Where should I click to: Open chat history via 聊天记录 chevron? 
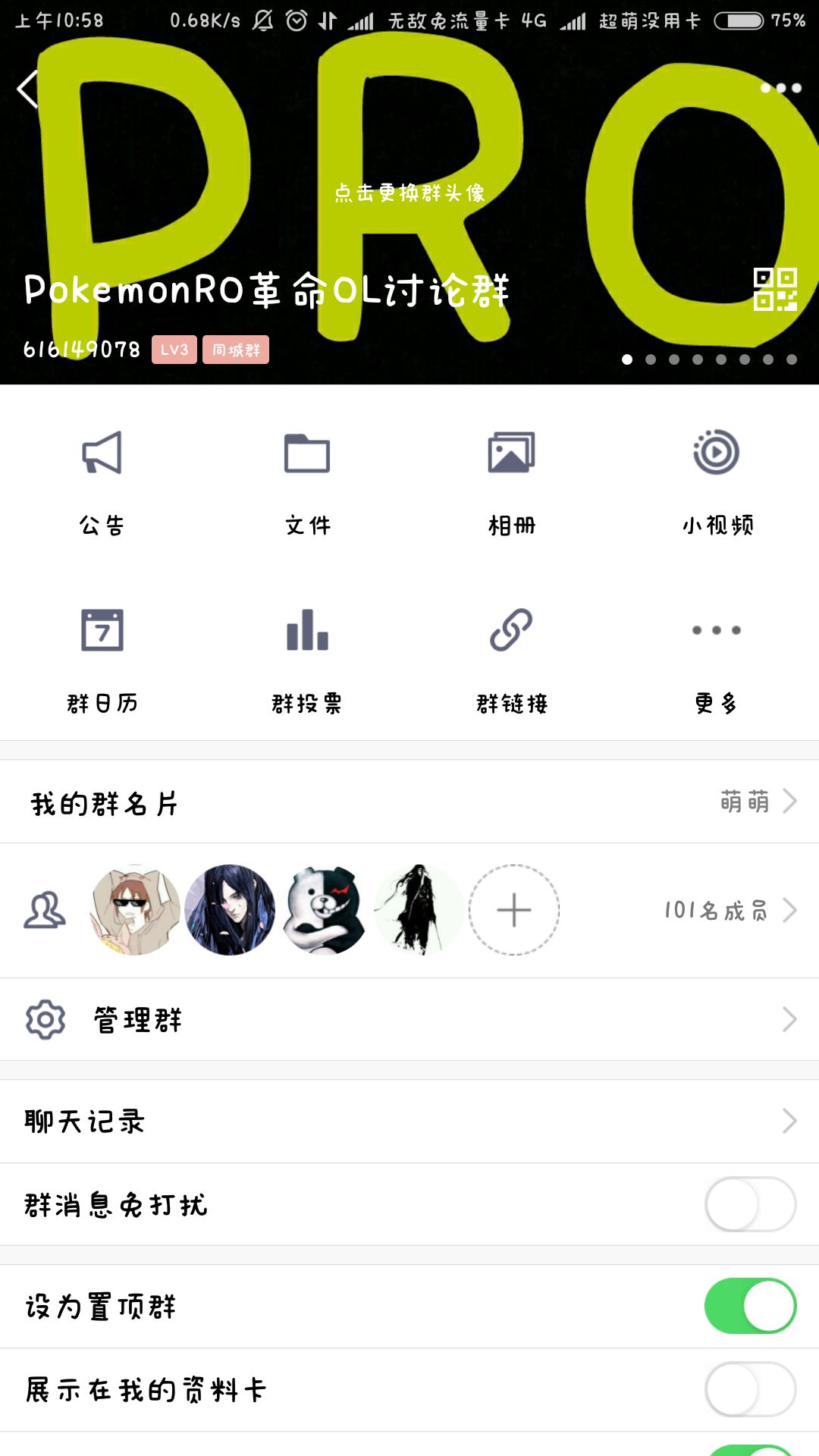[787, 1122]
